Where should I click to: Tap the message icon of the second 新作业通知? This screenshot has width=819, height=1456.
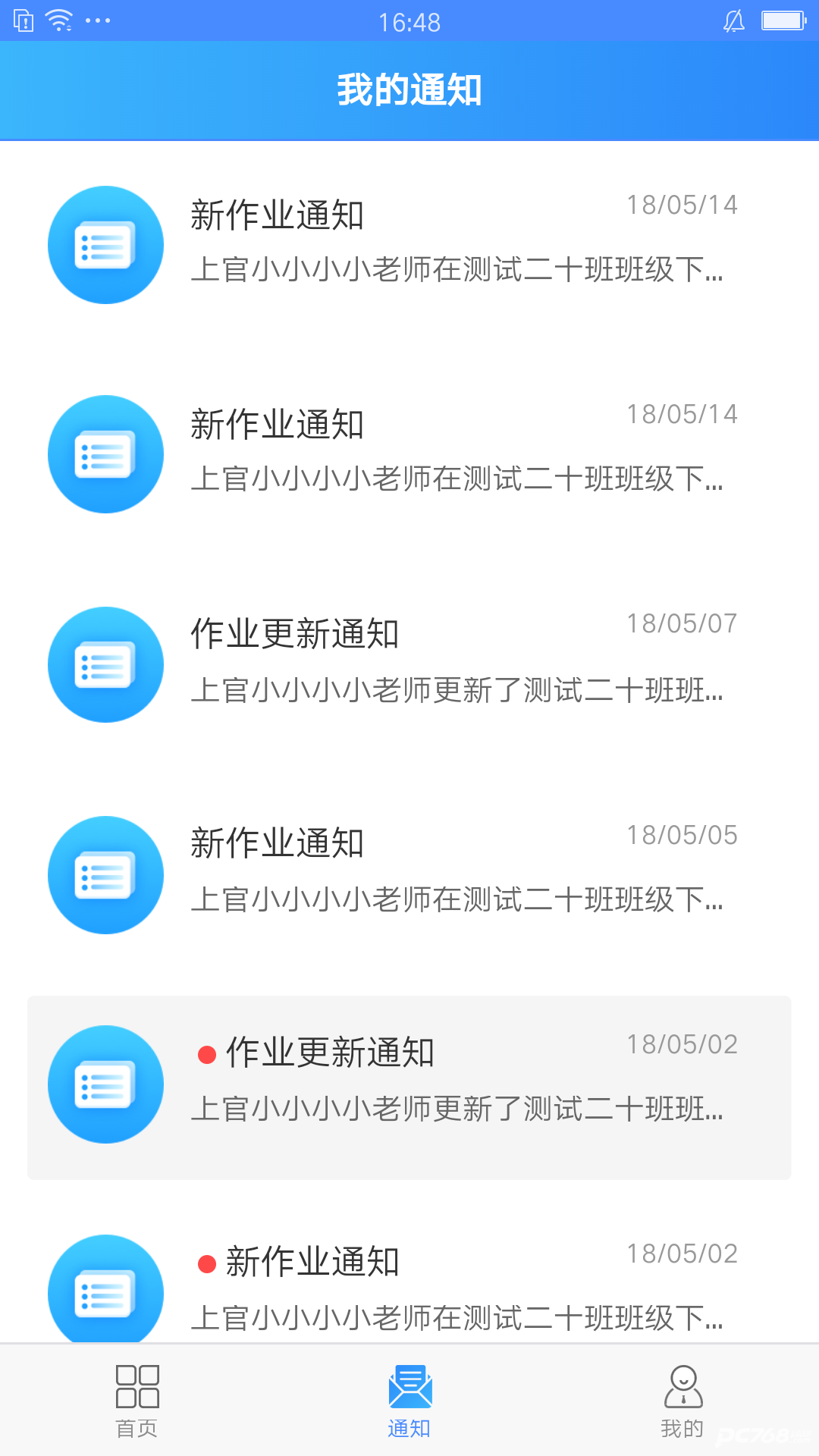click(105, 453)
